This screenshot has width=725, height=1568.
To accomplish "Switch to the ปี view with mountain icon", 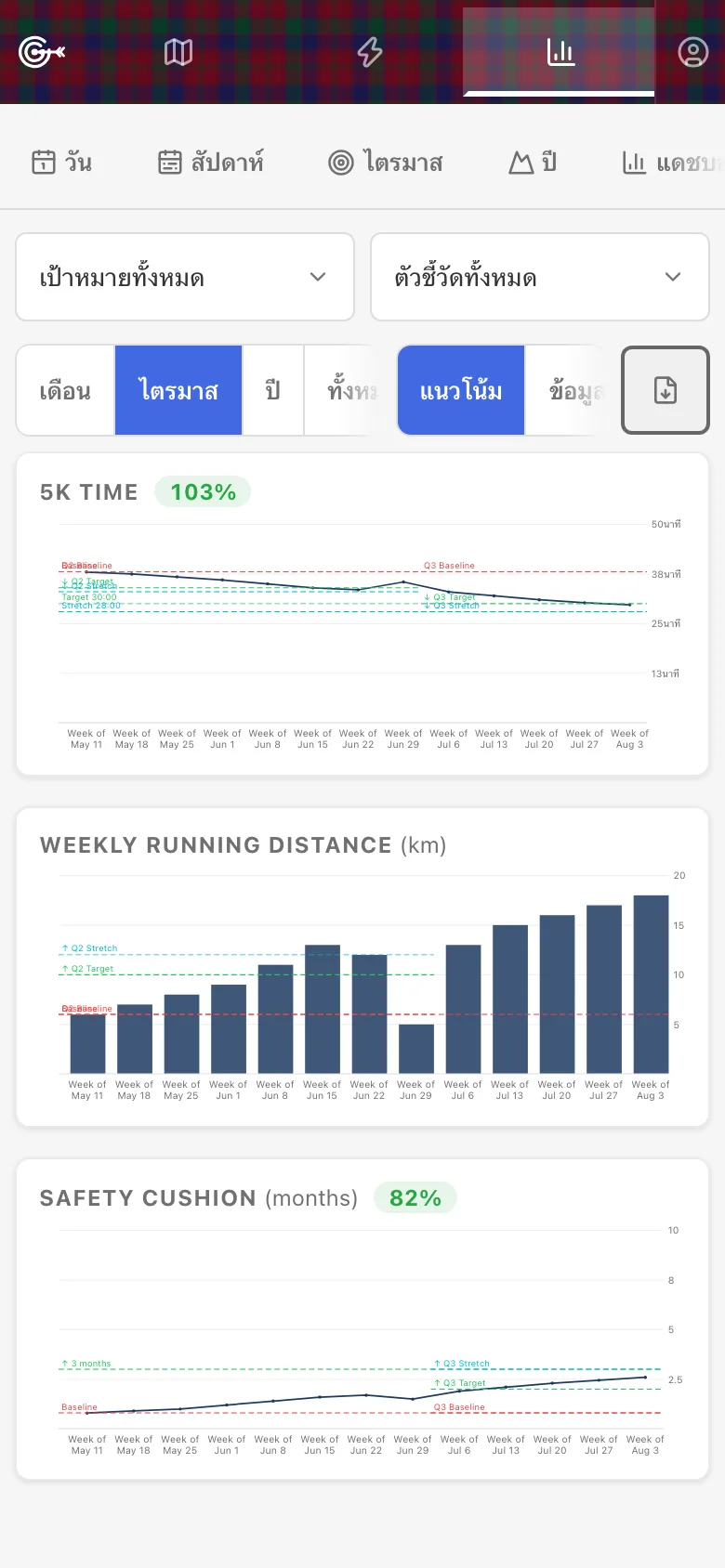I will tap(534, 163).
